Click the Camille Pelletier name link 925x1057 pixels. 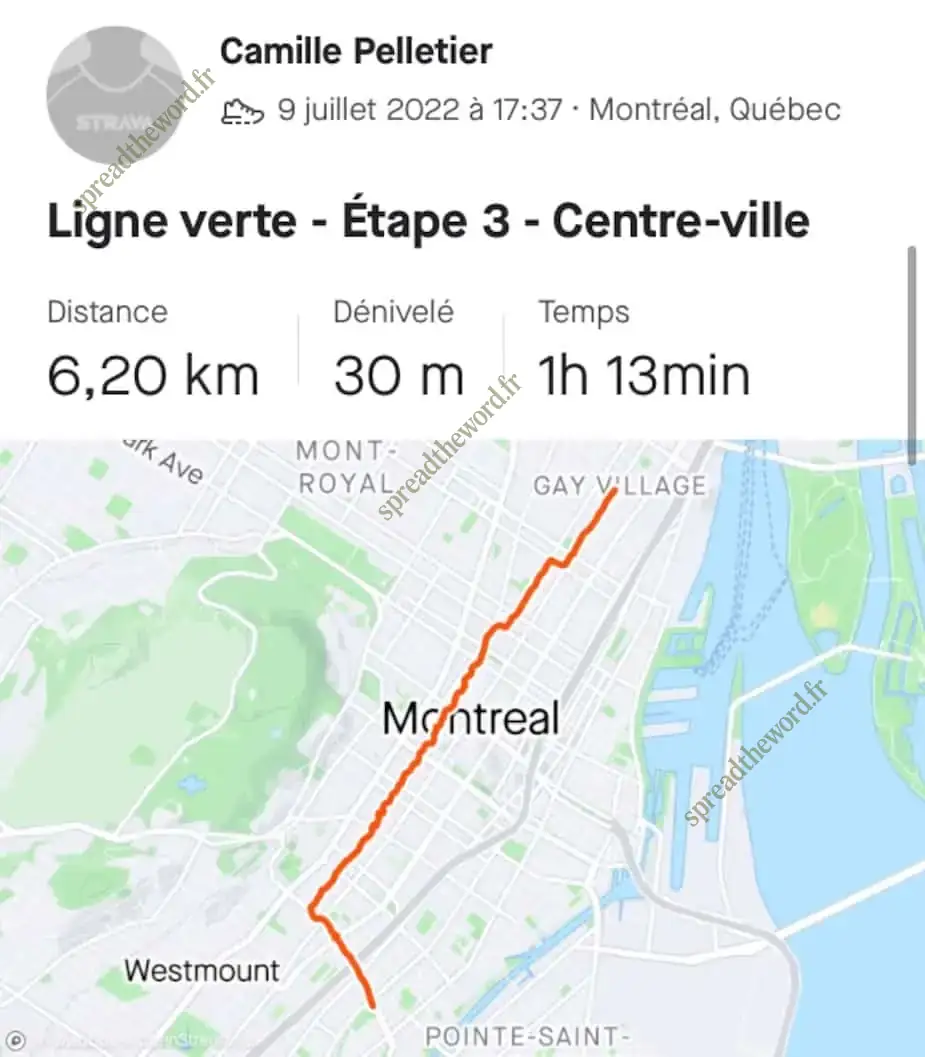[x=355, y=51]
